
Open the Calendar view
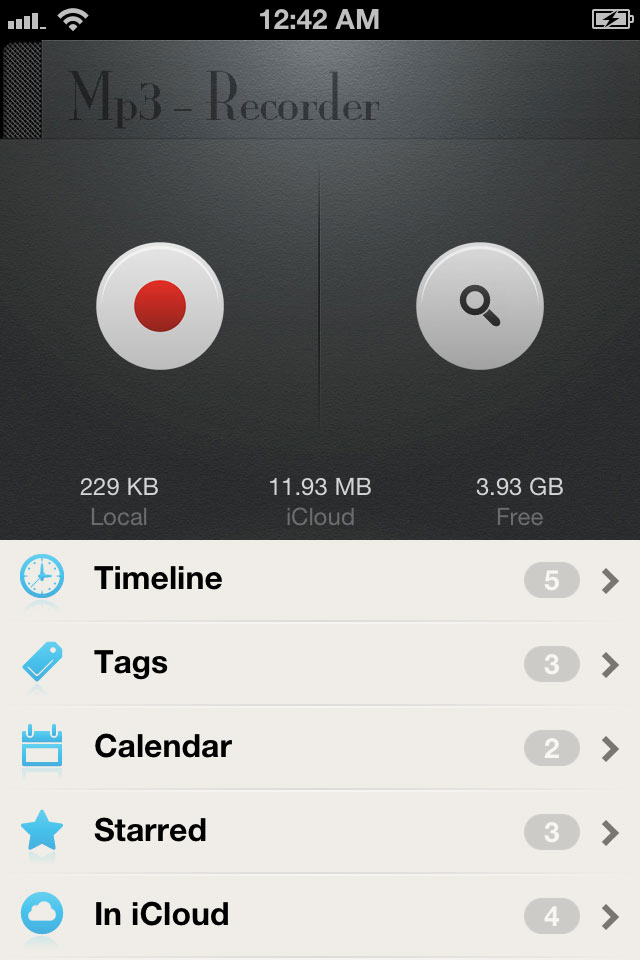tap(320, 748)
